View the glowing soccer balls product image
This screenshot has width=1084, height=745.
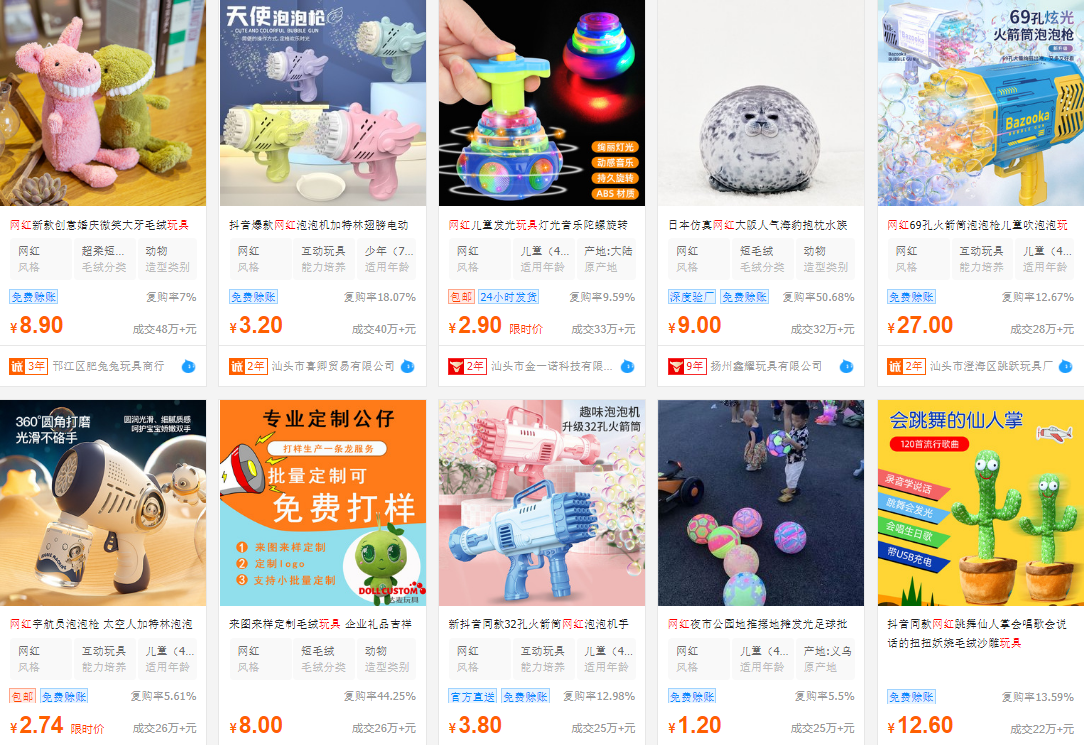[761, 503]
